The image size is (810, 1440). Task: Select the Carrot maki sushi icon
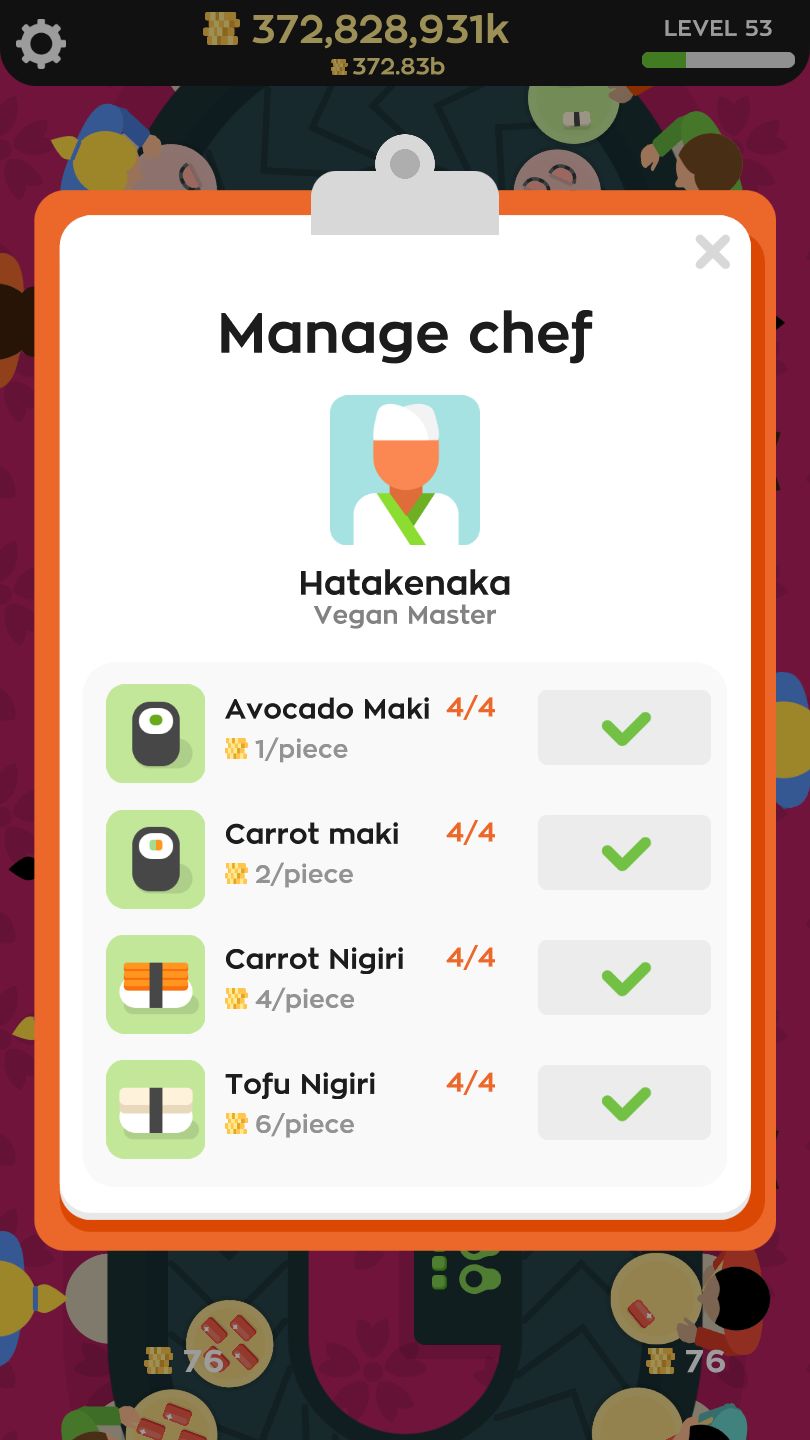coord(154,858)
